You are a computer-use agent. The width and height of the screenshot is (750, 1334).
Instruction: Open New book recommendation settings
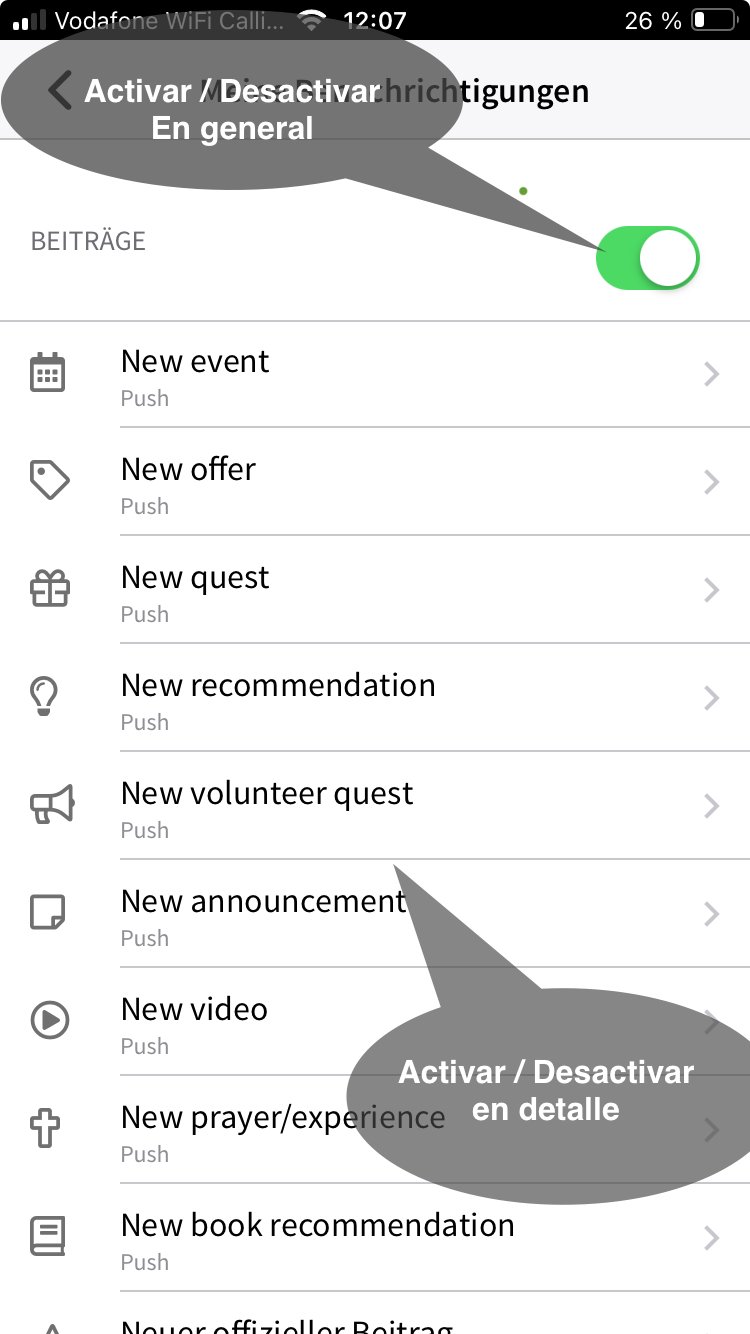tap(375, 1238)
